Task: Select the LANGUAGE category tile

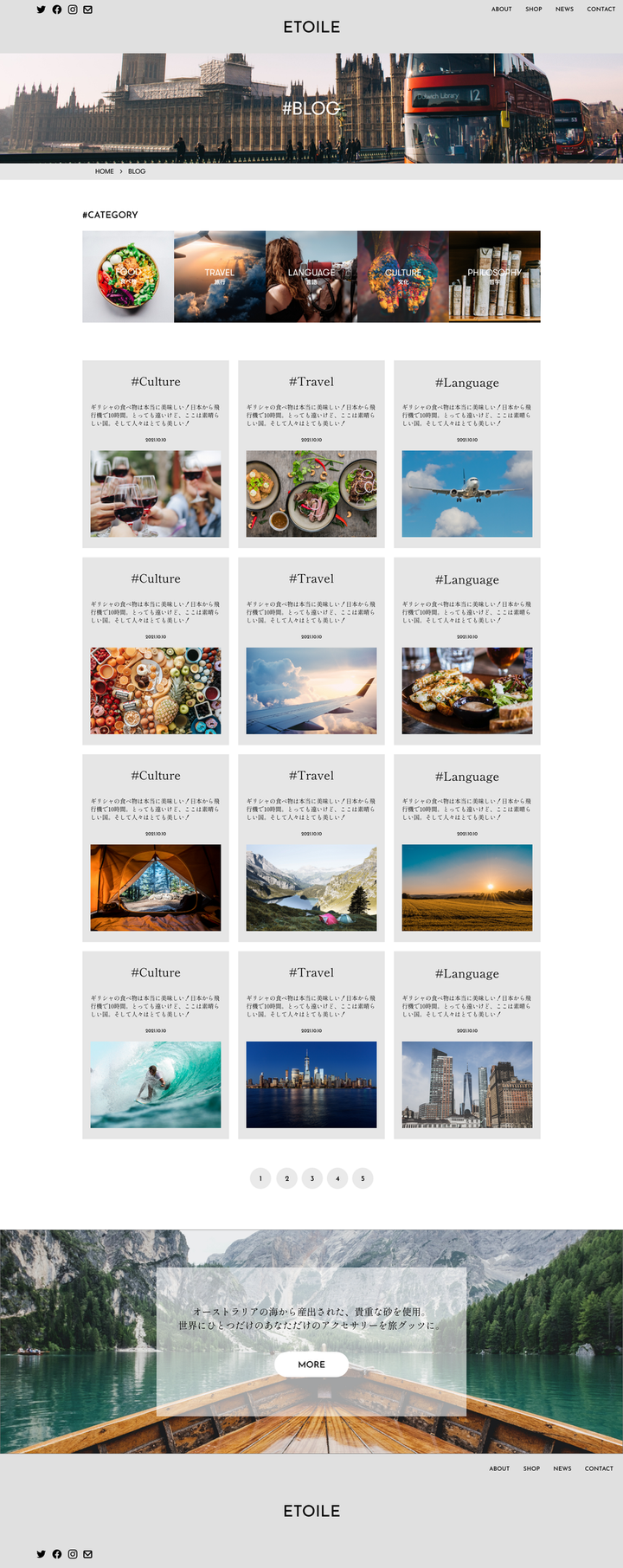Action: (311, 276)
